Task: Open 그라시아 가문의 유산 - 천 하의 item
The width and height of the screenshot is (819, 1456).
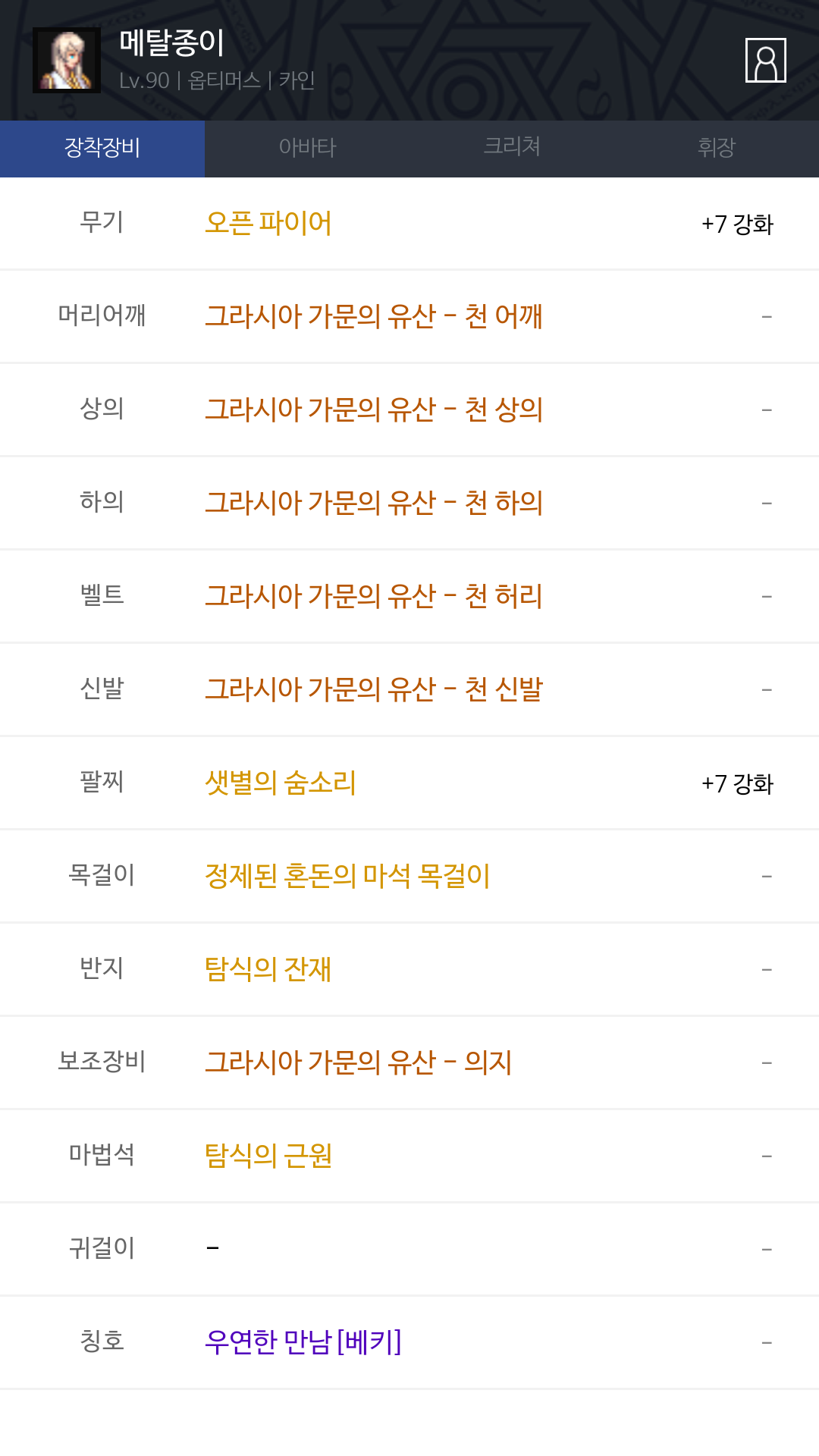Action: pos(374,503)
